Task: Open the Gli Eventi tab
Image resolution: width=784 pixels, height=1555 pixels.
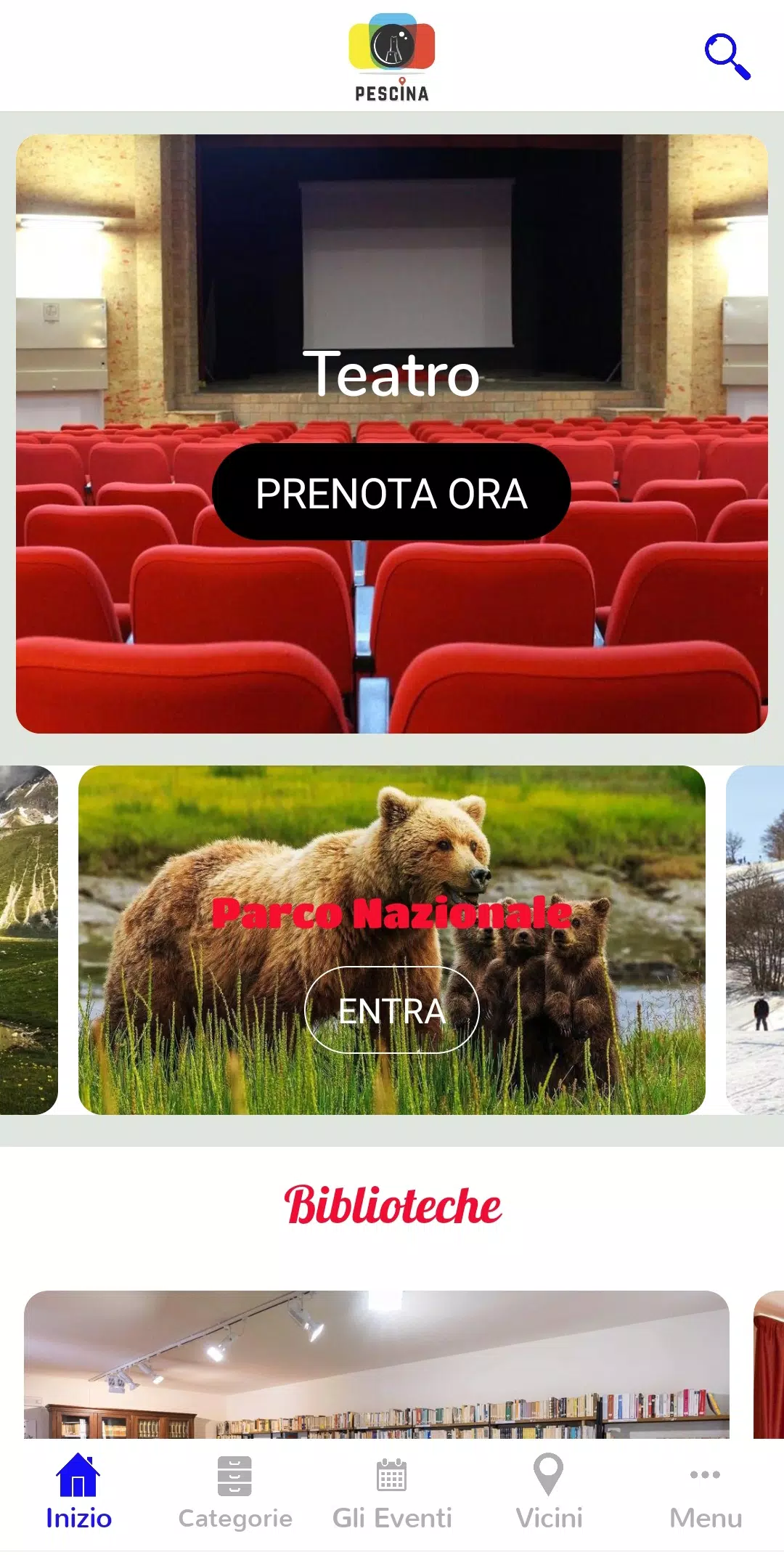Action: pos(392,1493)
